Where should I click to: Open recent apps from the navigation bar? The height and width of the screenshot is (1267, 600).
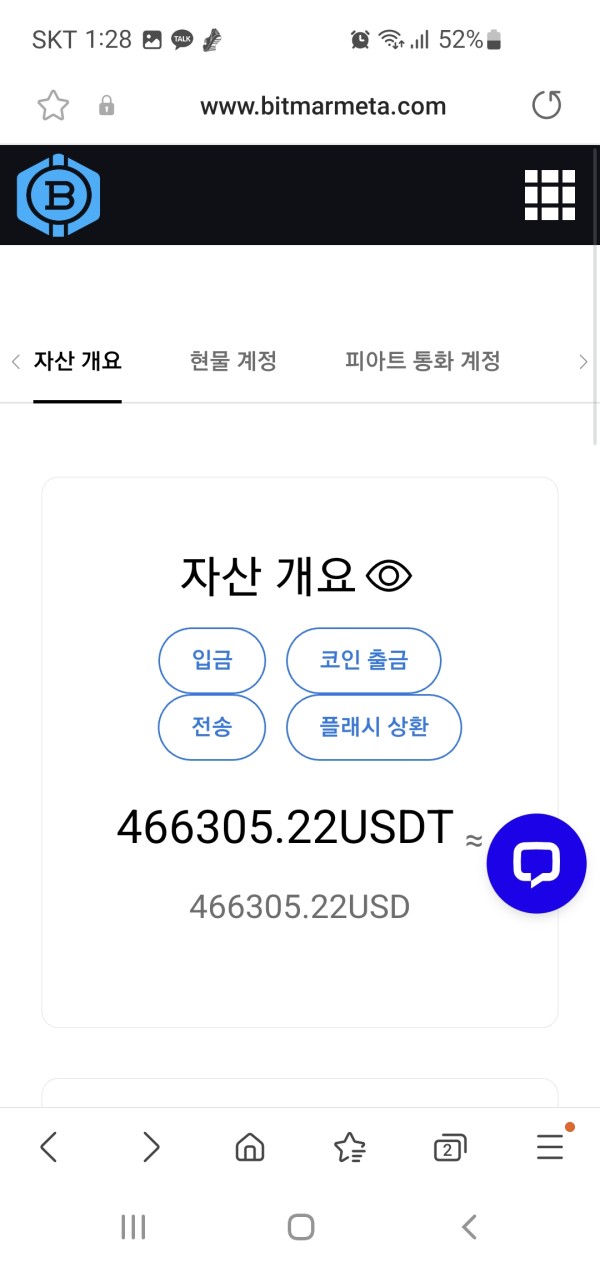click(x=133, y=1227)
